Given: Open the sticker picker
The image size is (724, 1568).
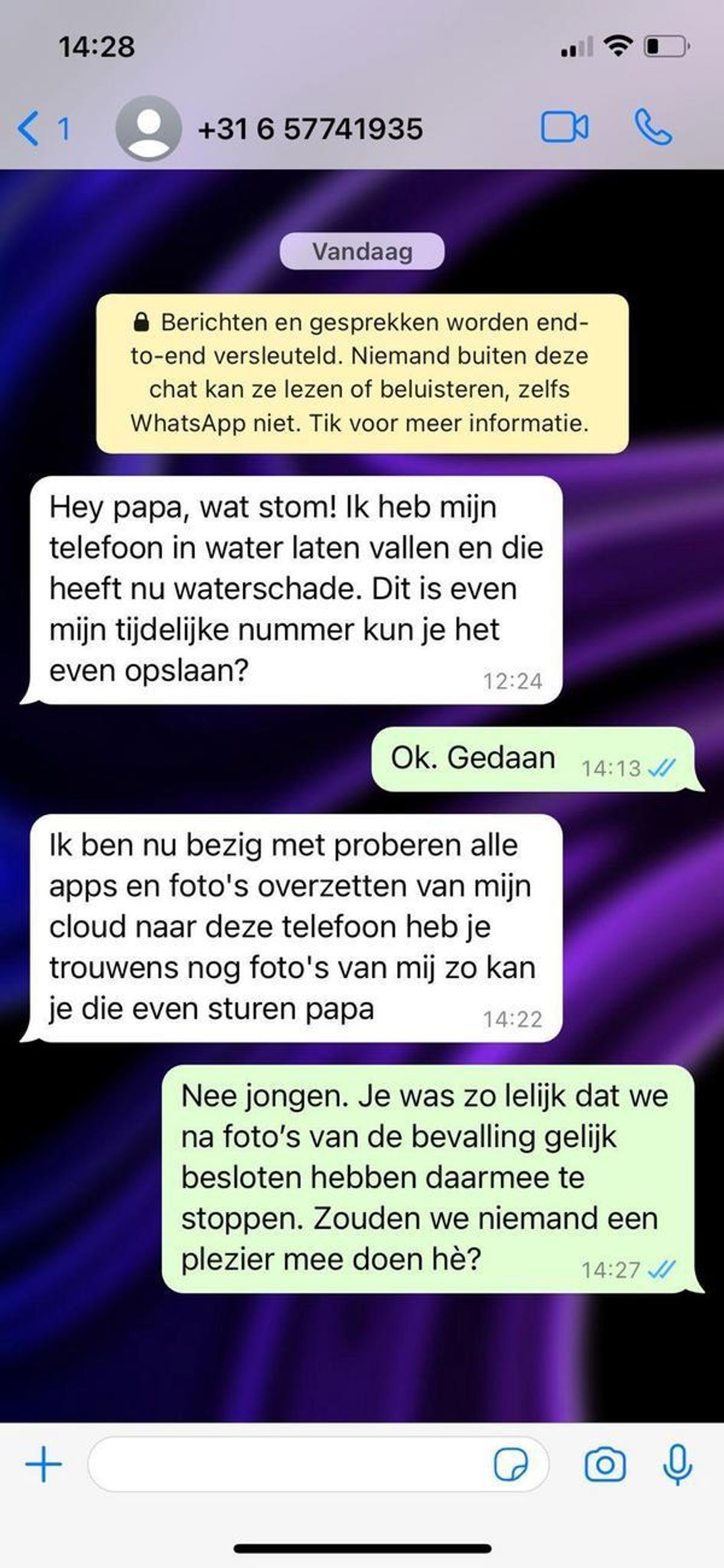Looking at the screenshot, I should pos(510,1464).
